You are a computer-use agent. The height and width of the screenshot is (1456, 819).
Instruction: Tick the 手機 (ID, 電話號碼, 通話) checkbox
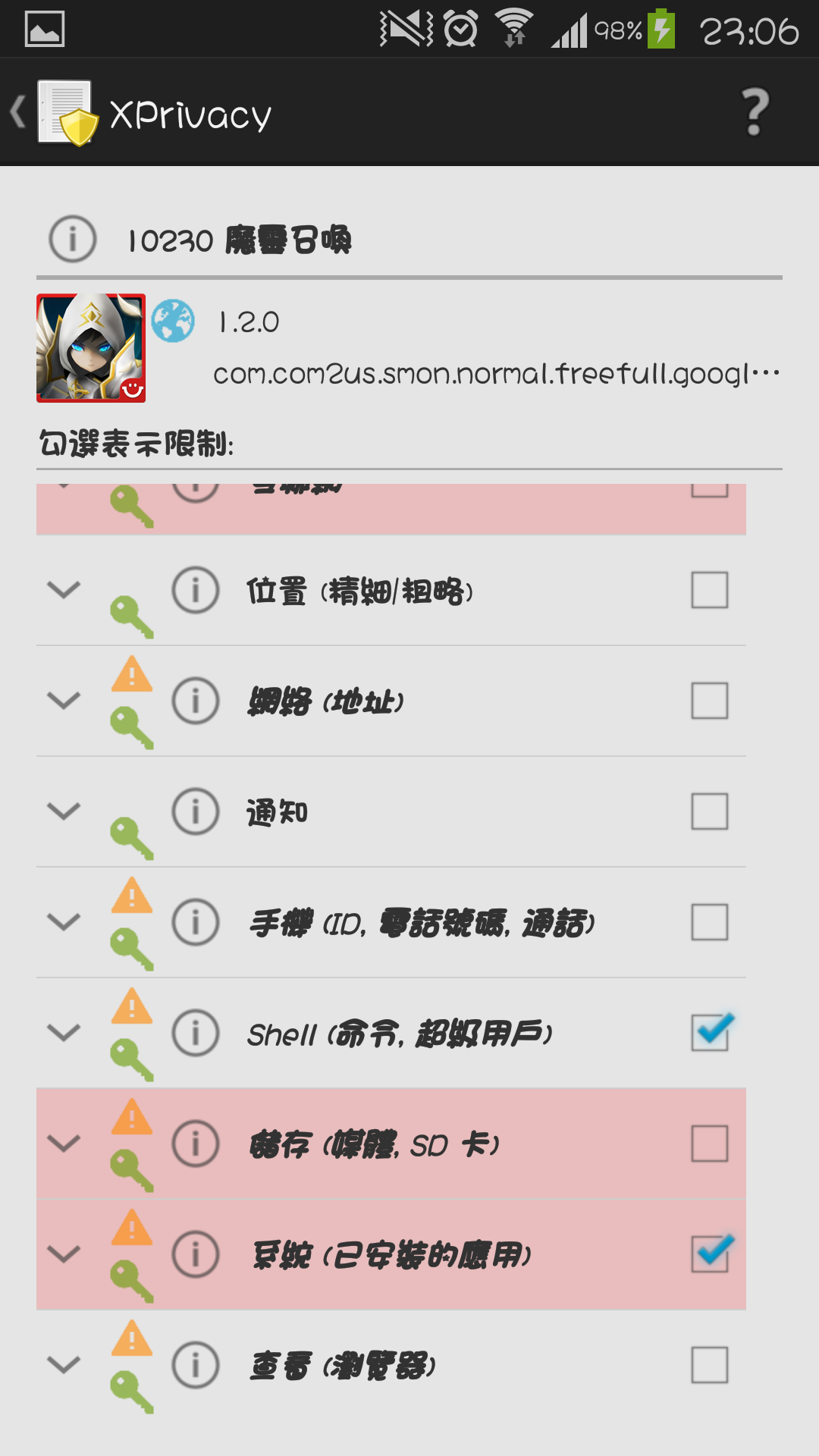[x=709, y=922]
